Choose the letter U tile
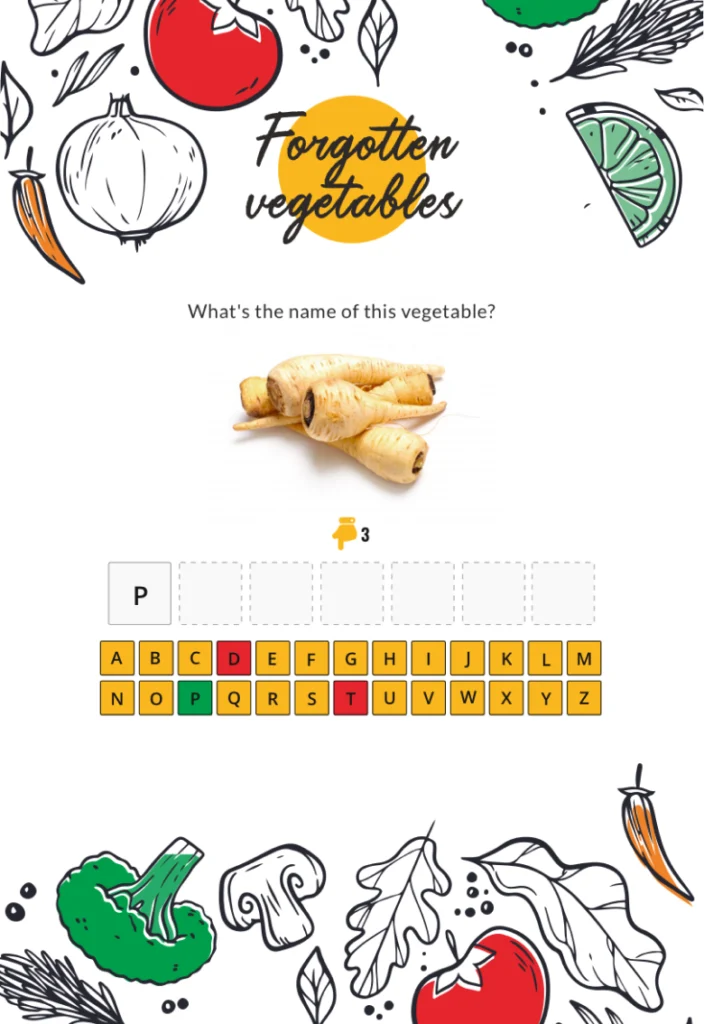The height and width of the screenshot is (1024, 704). 390,698
